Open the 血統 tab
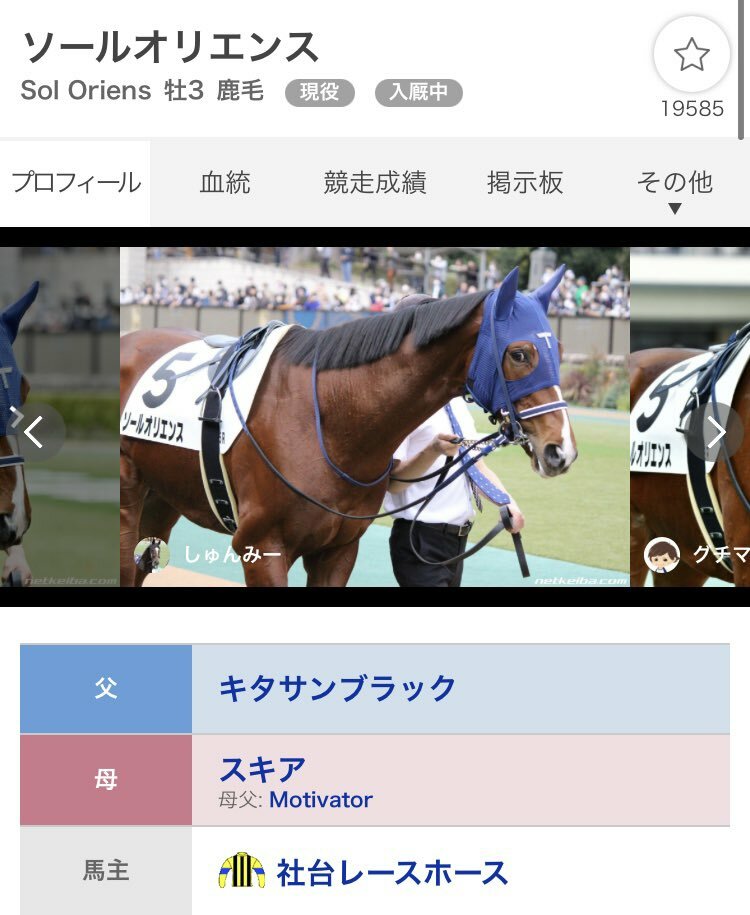Image resolution: width=750 pixels, height=915 pixels. pyautogui.click(x=225, y=183)
